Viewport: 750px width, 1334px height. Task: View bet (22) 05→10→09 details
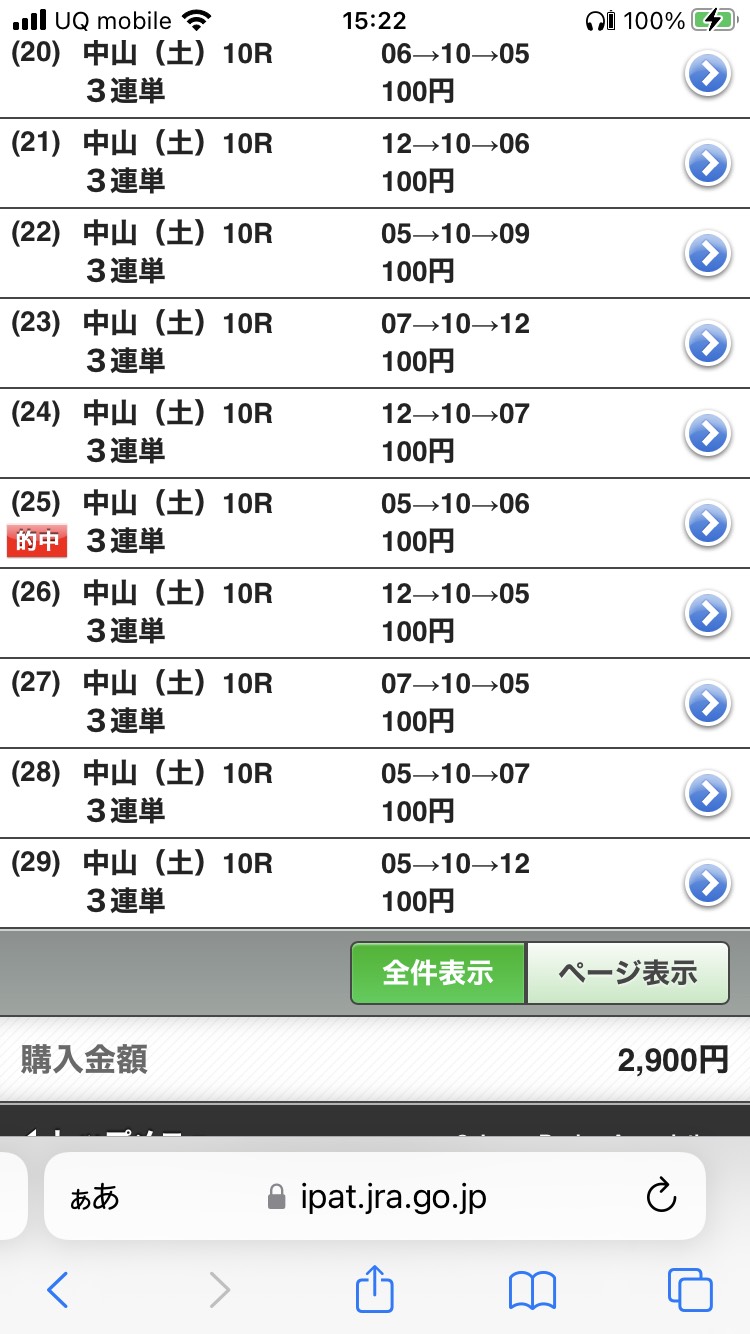[x=708, y=254]
